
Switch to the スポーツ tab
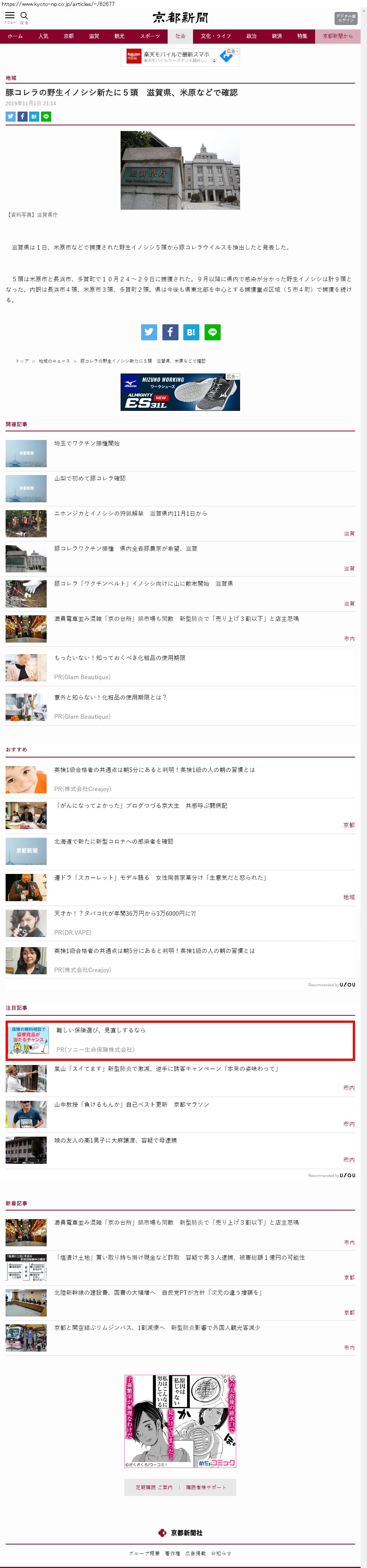150,37
